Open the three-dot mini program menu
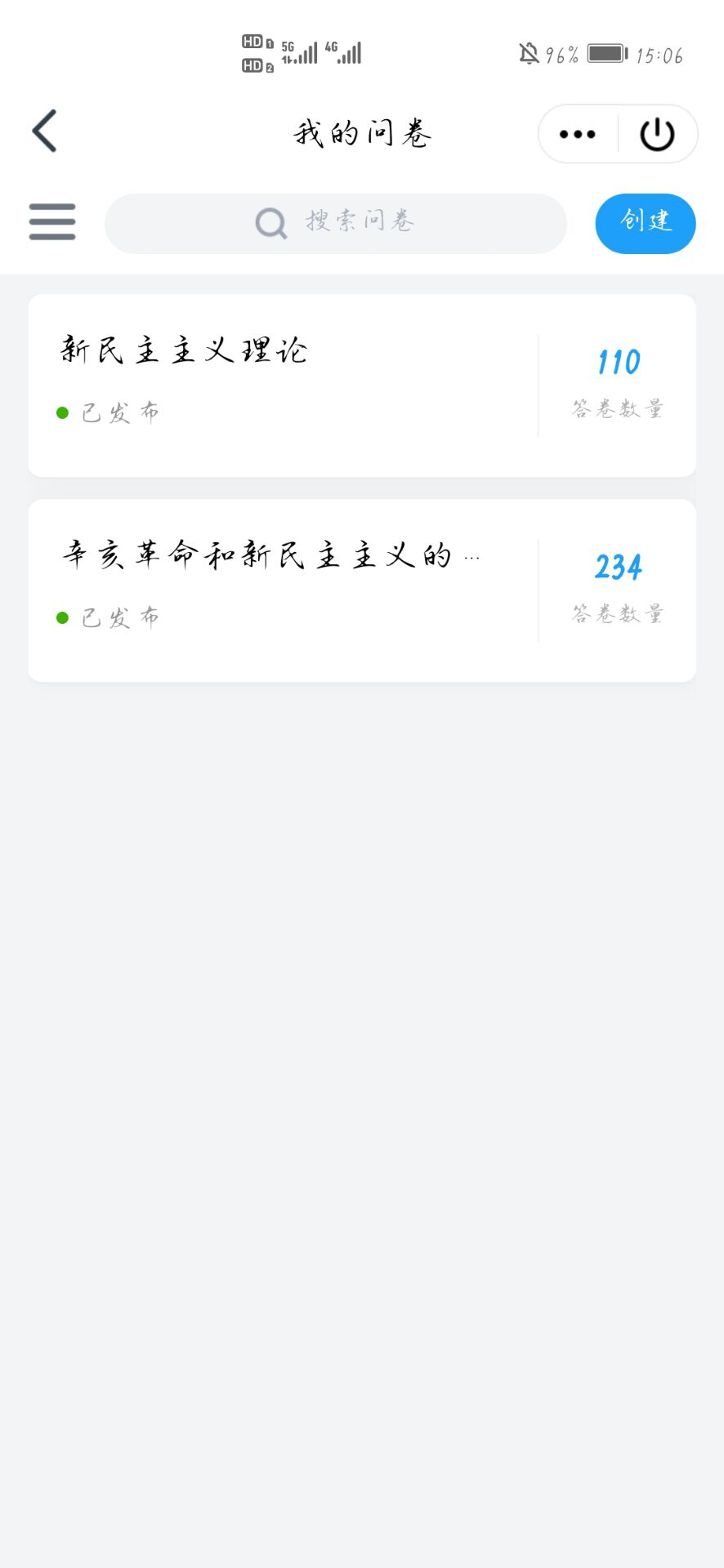Viewport: 724px width, 1568px height. click(578, 134)
